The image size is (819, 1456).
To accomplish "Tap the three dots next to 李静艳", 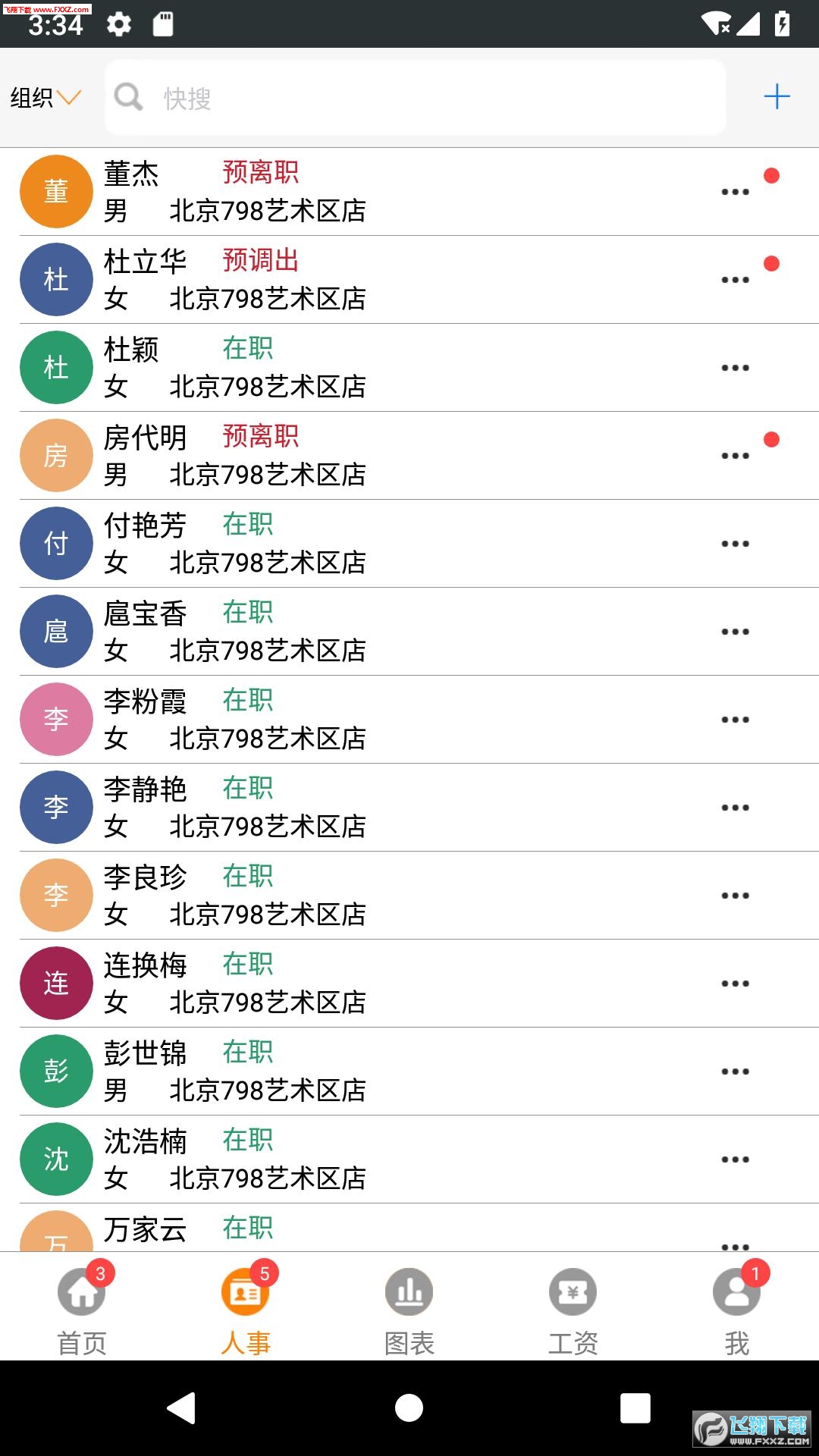I will coord(735,808).
